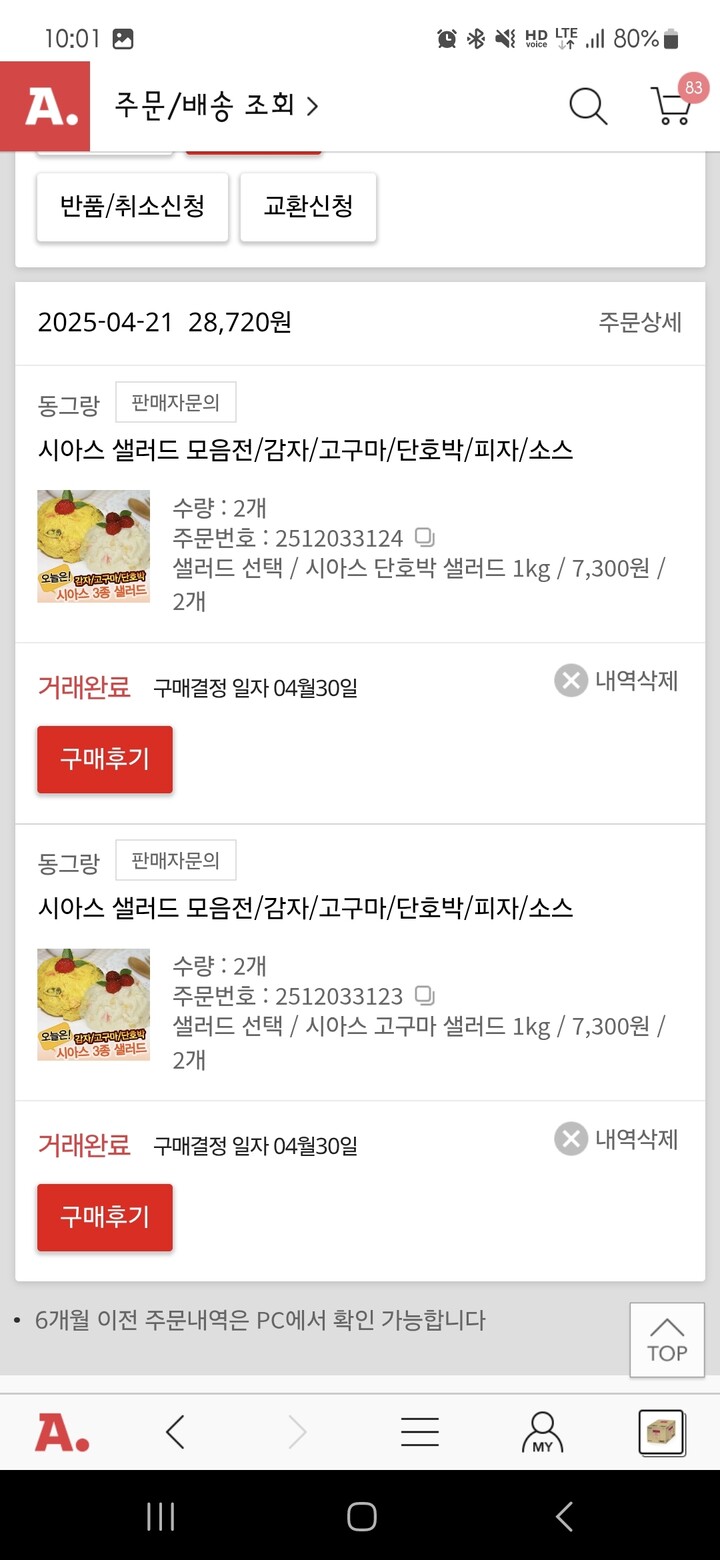Copy order number 2512033123
The image size is (720, 1560).
pyautogui.click(x=425, y=996)
